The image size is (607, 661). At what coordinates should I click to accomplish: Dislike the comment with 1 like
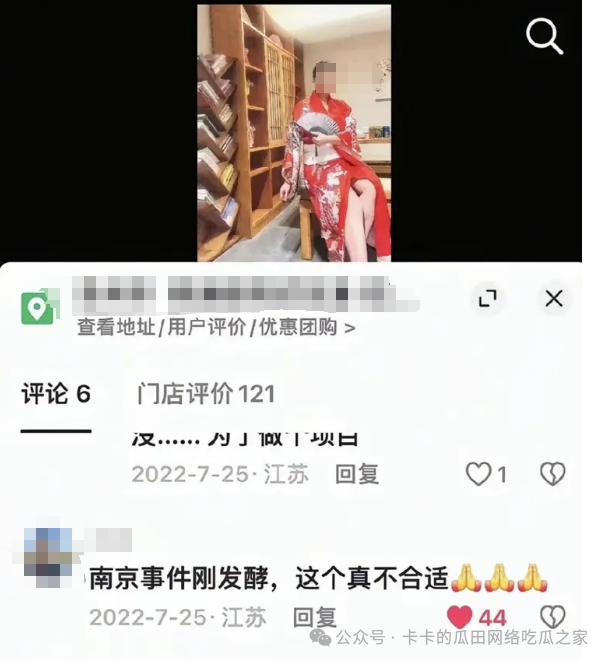click(552, 474)
